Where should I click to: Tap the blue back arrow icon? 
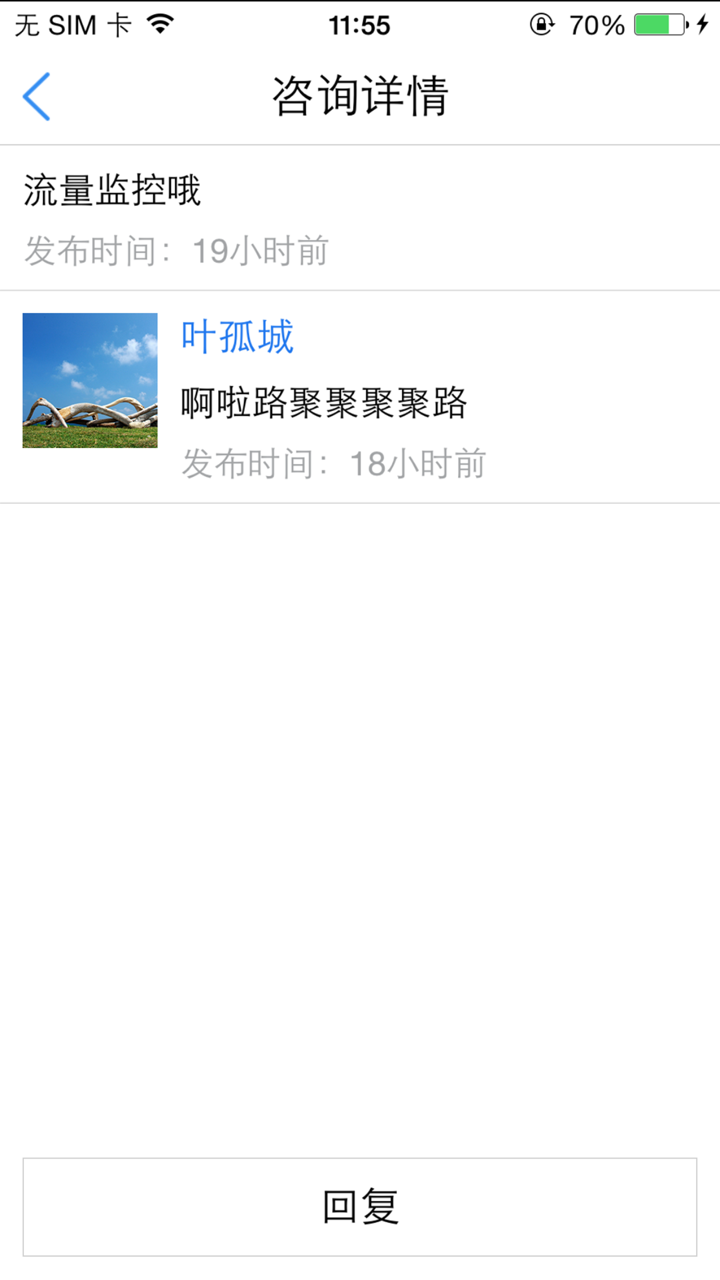(36, 97)
